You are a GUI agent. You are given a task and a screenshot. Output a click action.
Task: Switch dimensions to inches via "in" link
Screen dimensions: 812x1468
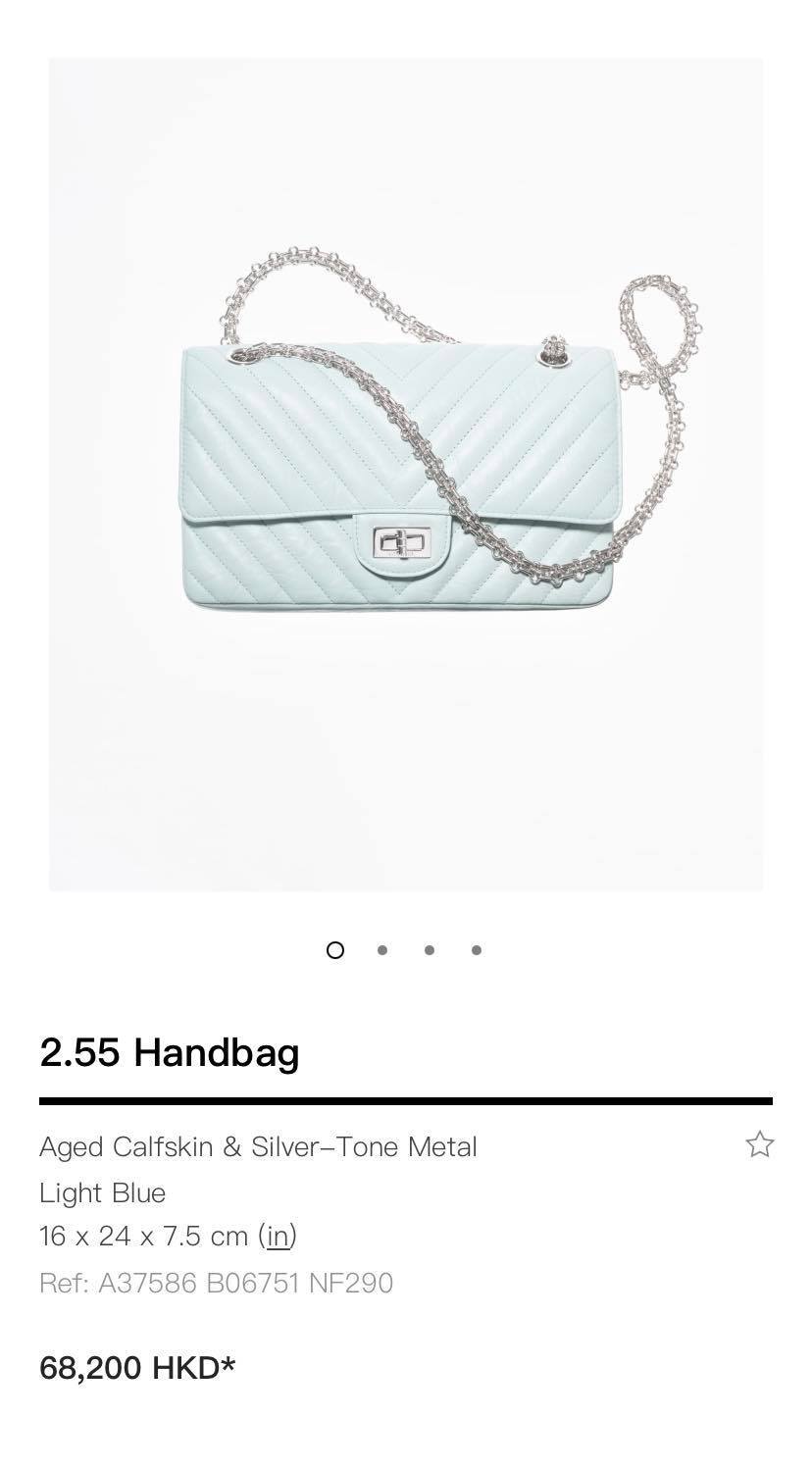[279, 1237]
